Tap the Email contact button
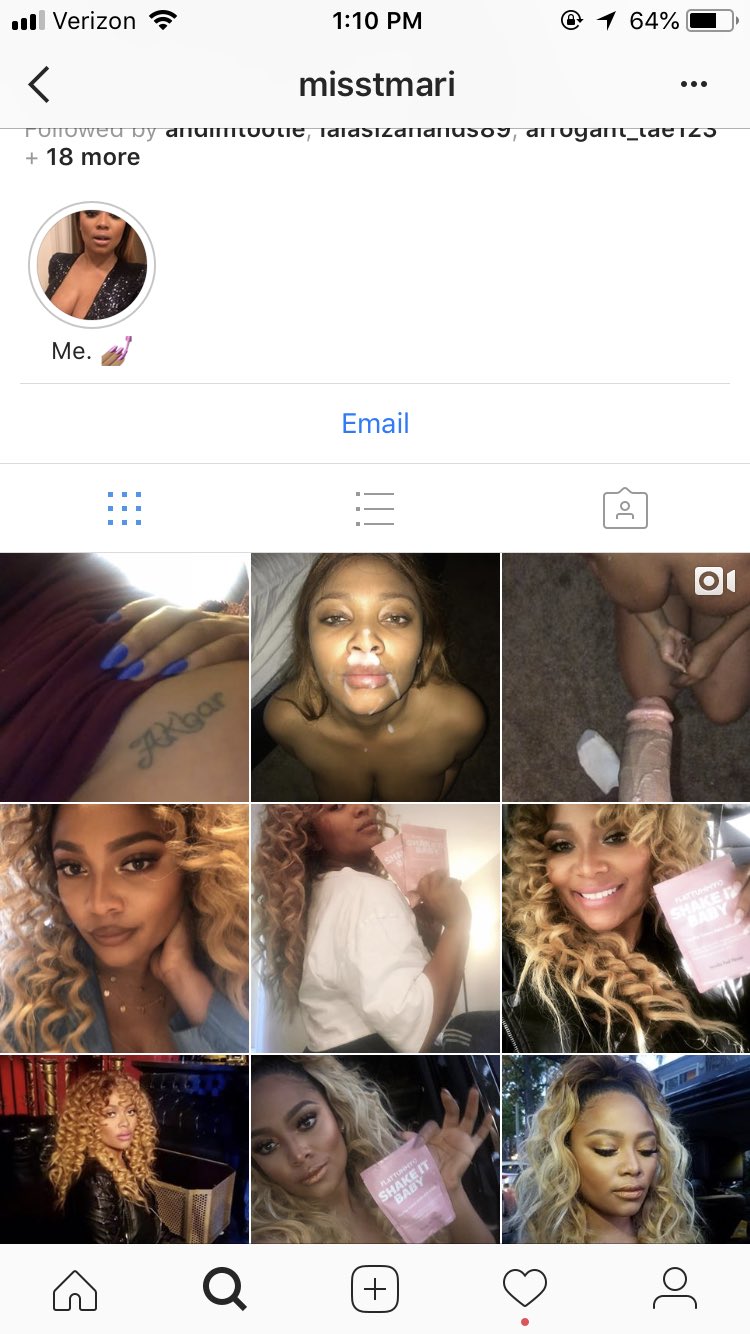 [x=375, y=423]
